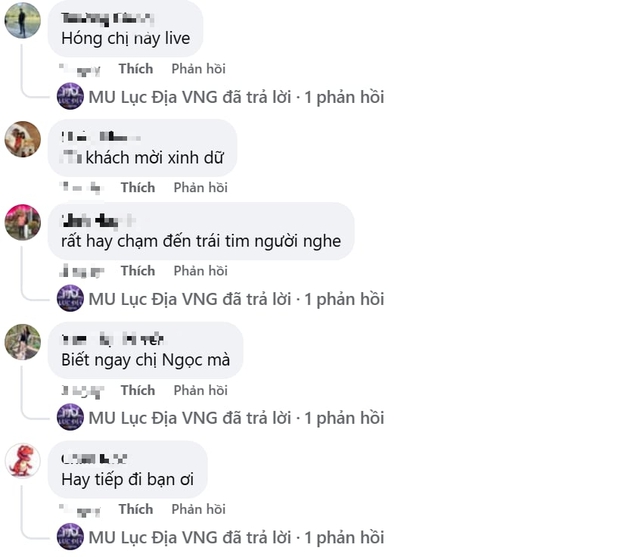640x557 pixels.
Task: Reply to the comment 'Hay tiếp đi bạn ơi'
Action: point(201,509)
